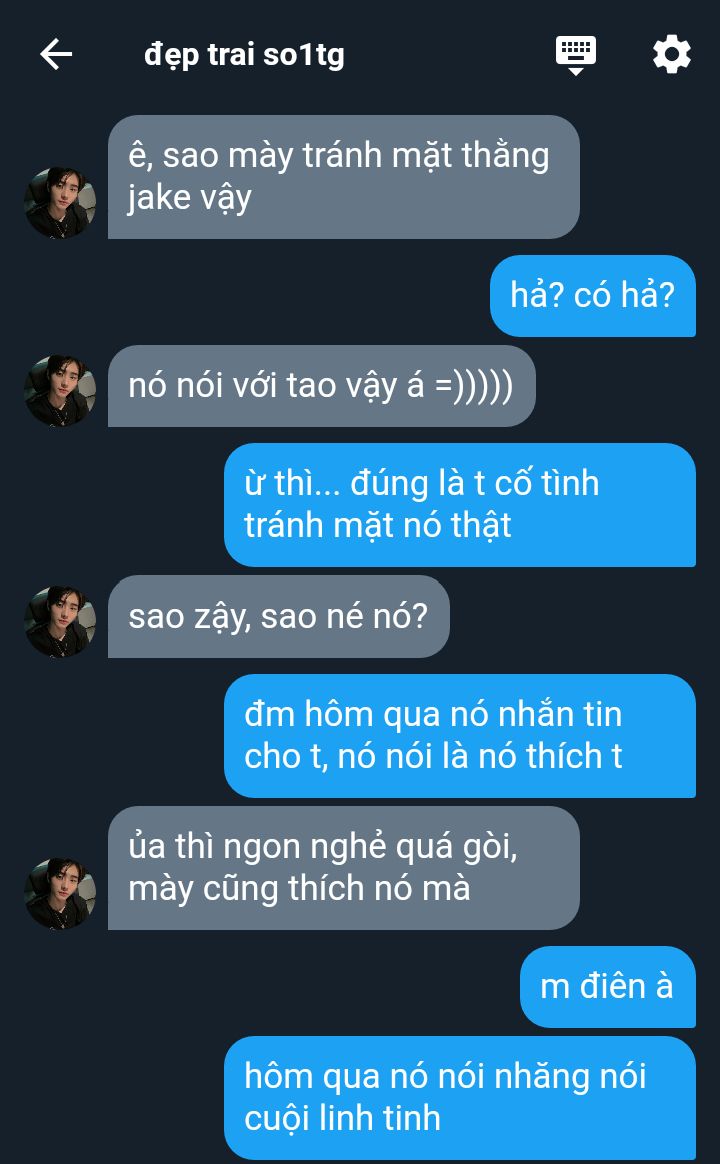Go back using the arrow icon
The width and height of the screenshot is (720, 1164).
click(x=56, y=55)
